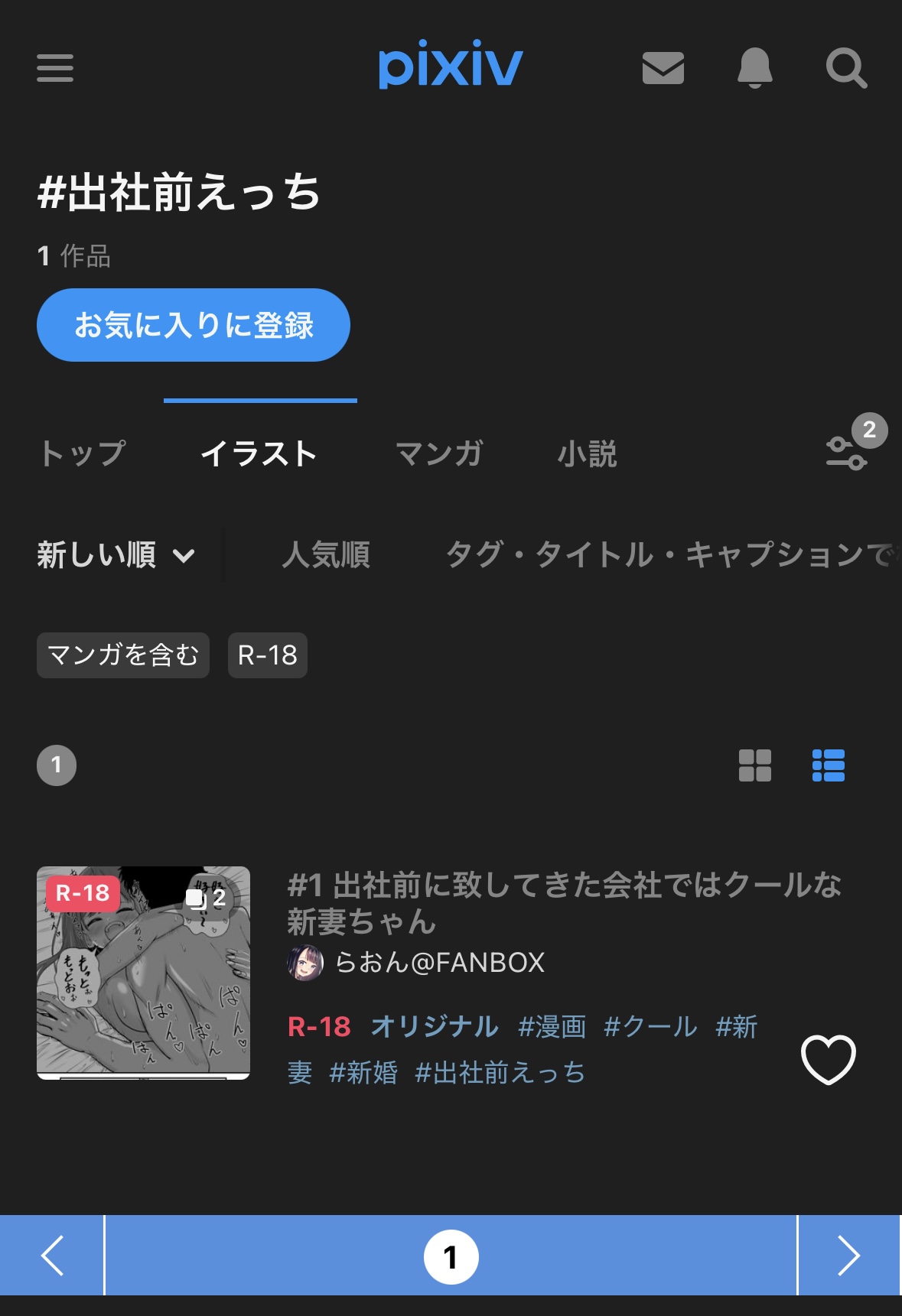
Task: Open the #クール tag link
Action: (650, 1026)
